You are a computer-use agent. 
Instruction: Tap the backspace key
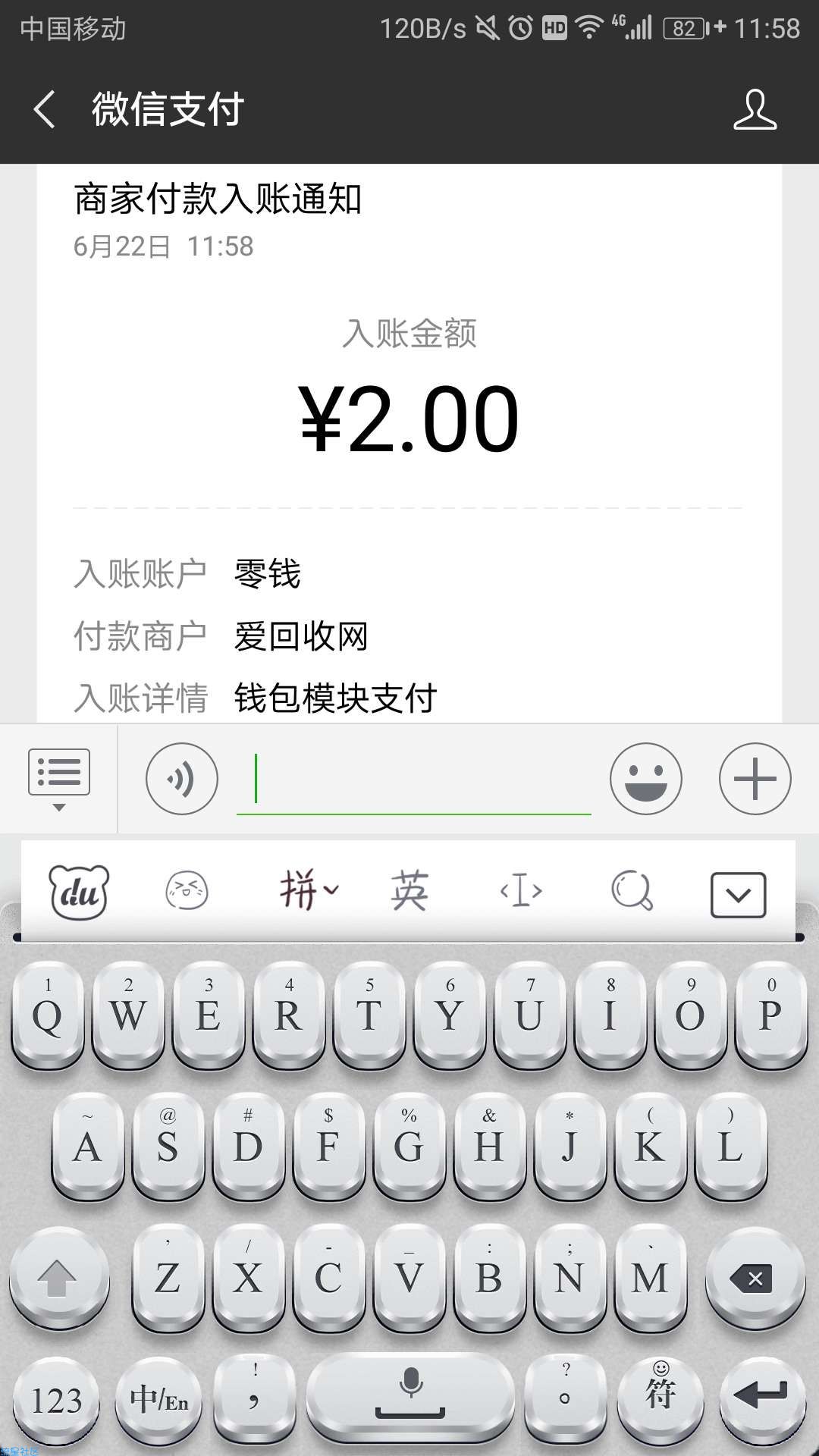(x=755, y=1280)
